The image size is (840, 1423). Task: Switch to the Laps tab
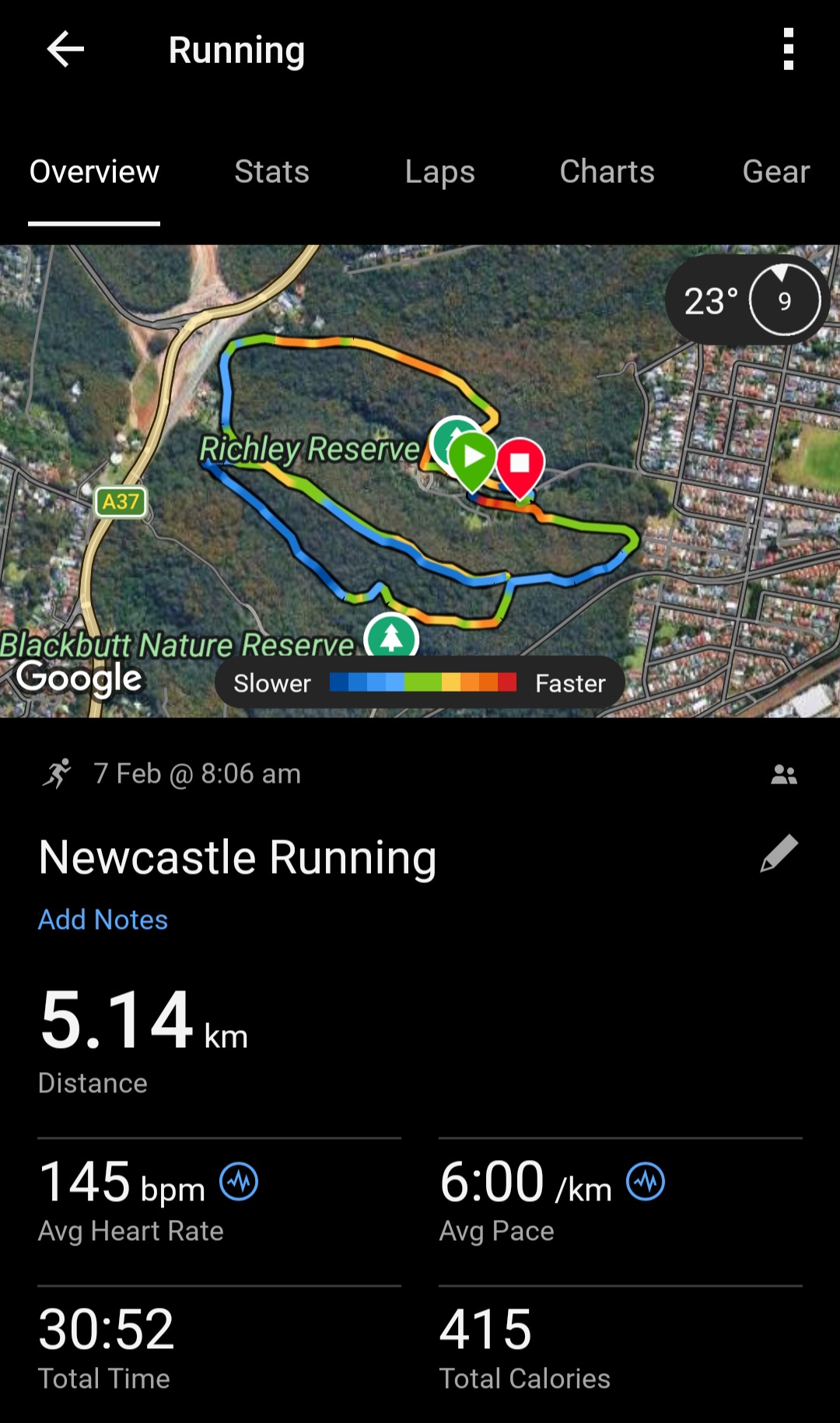coord(439,172)
